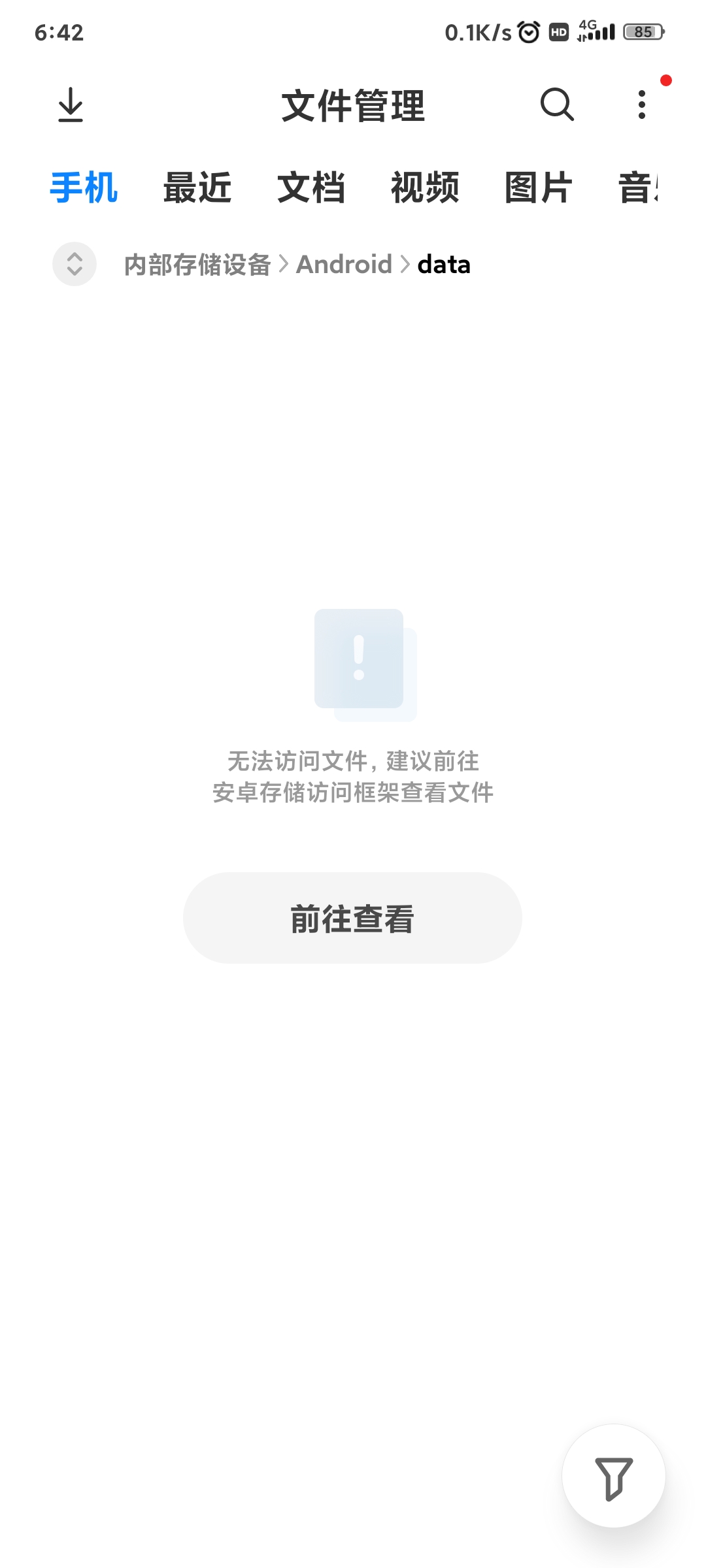
Task: Open file search
Action: [557, 105]
